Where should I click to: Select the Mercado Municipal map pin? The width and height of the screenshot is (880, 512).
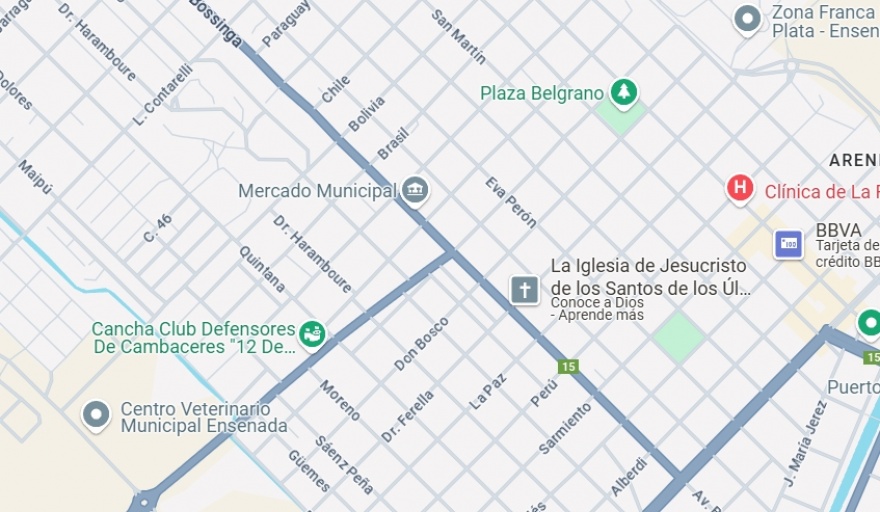tap(415, 190)
